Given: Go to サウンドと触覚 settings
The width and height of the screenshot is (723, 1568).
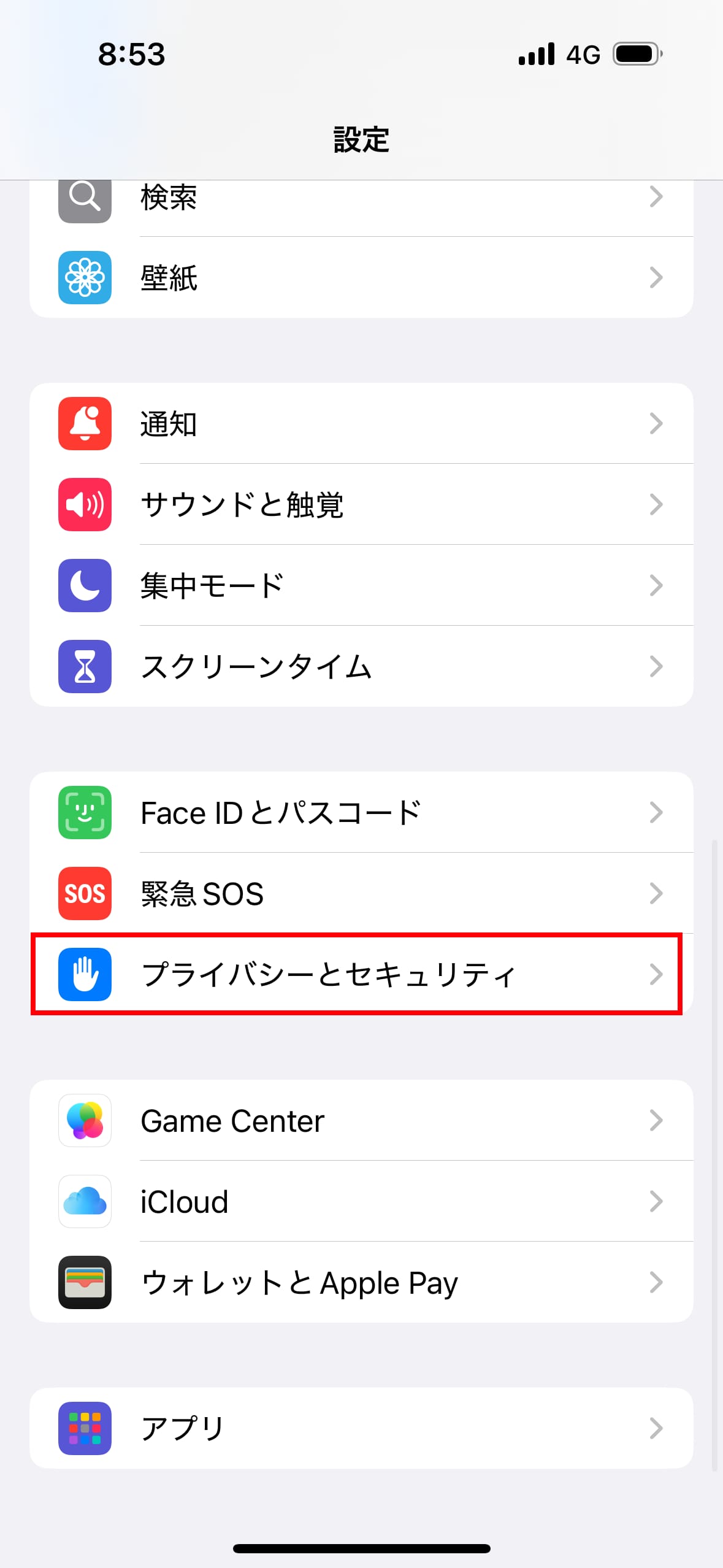Looking at the screenshot, I should [361, 505].
